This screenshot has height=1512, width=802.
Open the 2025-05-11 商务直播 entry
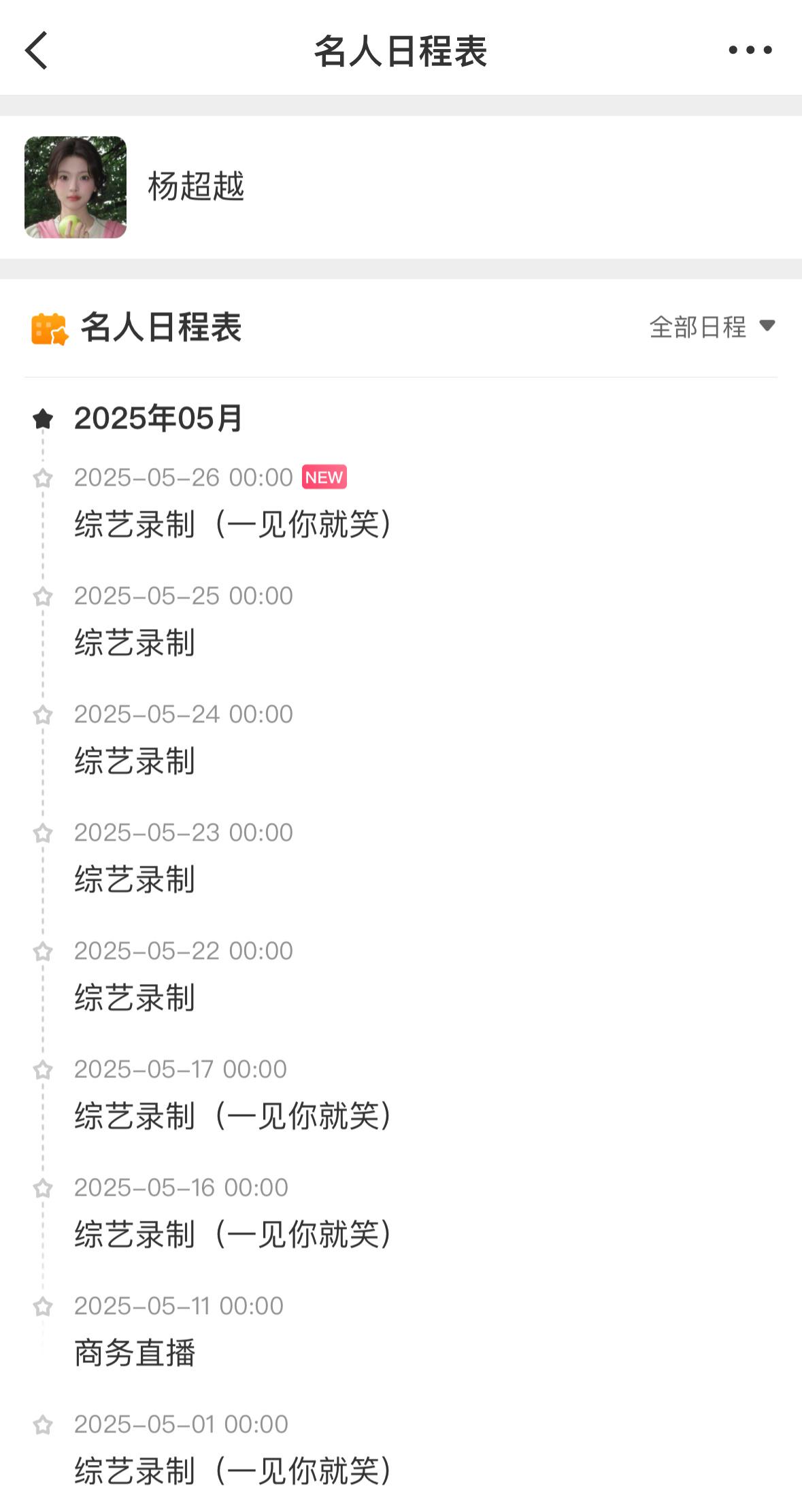point(401,1330)
